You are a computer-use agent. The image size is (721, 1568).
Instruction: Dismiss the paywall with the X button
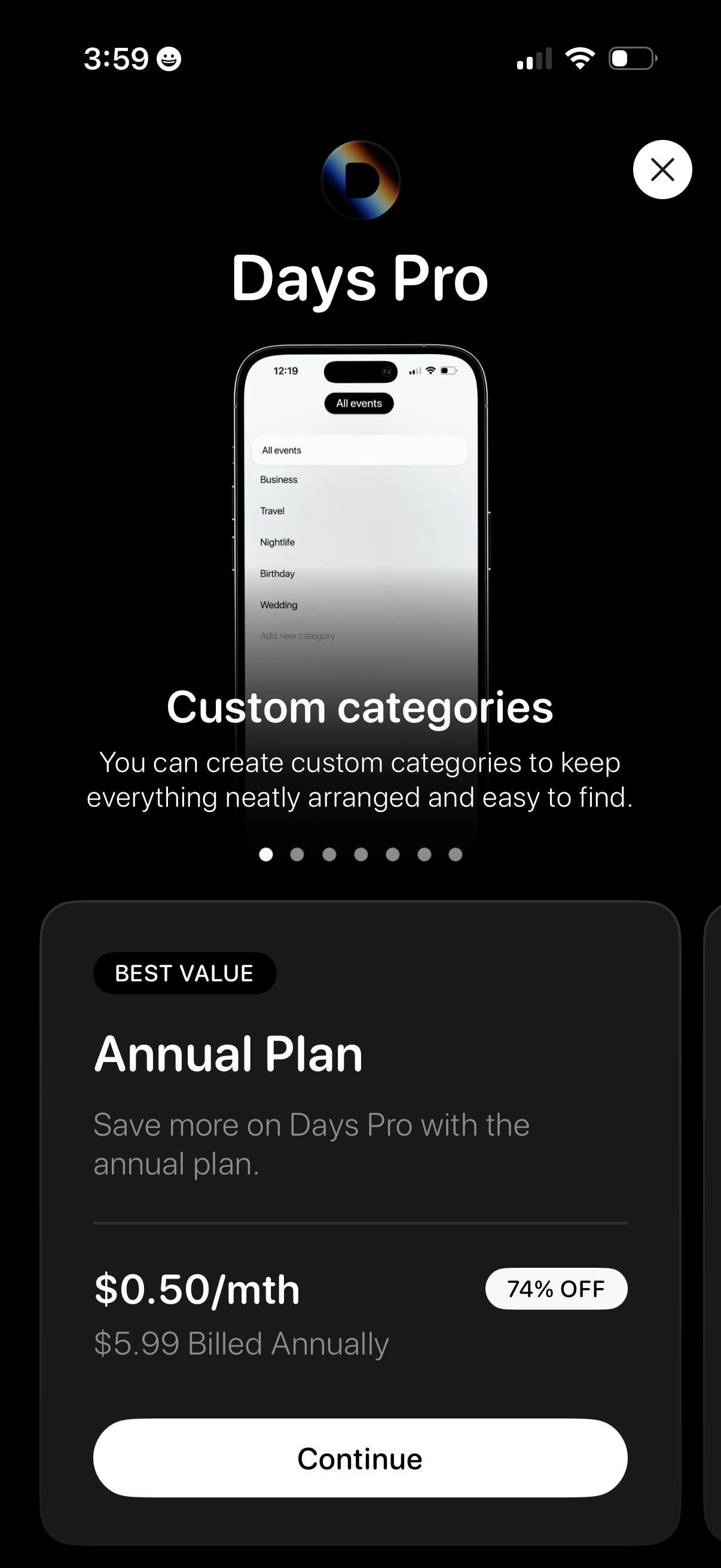coord(662,170)
